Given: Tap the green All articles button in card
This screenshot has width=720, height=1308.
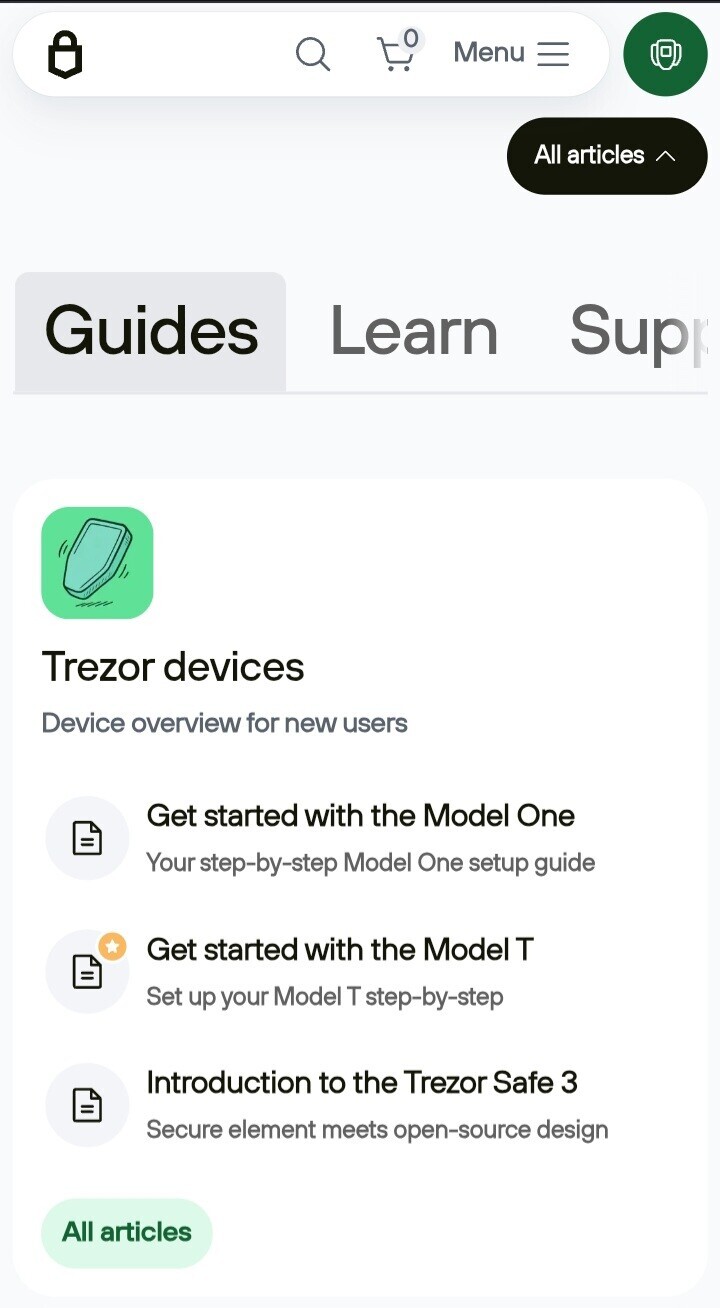Looking at the screenshot, I should 127,1232.
